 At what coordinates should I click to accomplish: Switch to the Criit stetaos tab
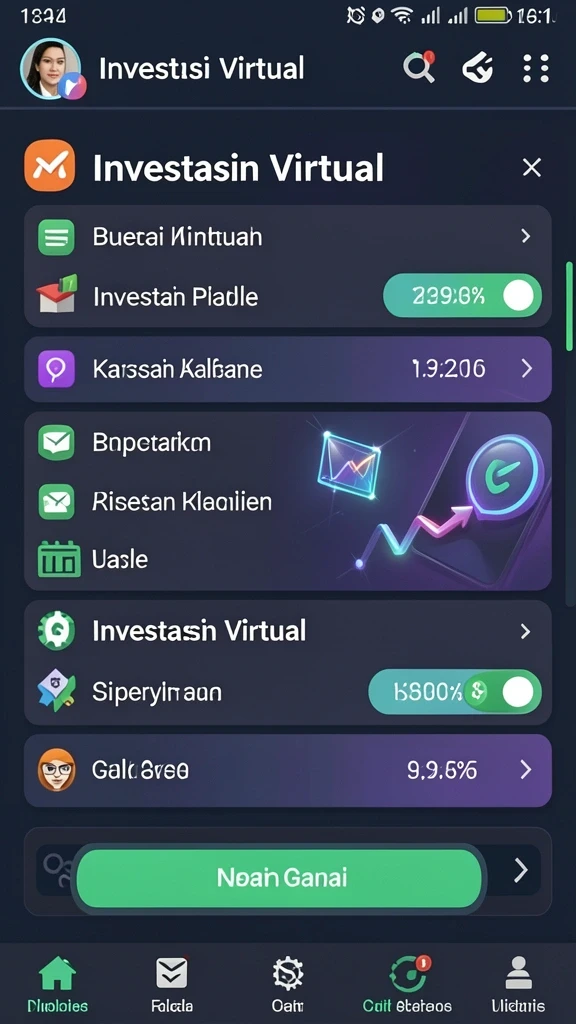pos(407,985)
